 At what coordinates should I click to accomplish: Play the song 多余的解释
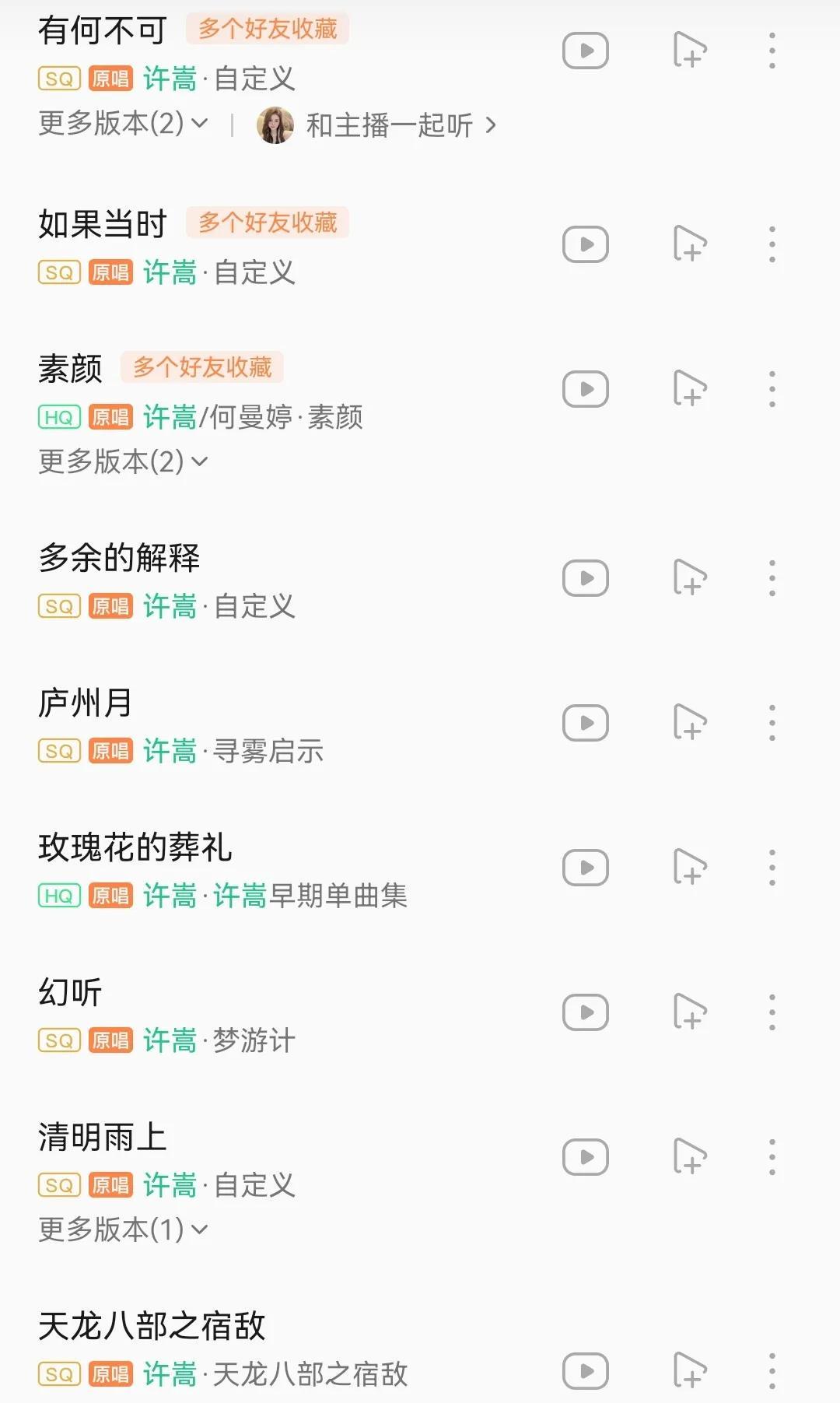pyautogui.click(x=119, y=558)
